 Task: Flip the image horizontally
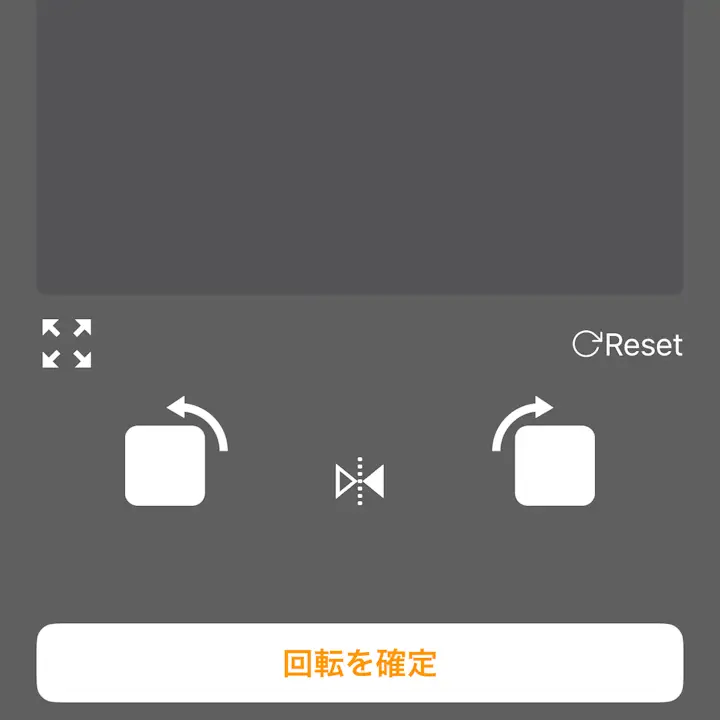pyautogui.click(x=360, y=481)
